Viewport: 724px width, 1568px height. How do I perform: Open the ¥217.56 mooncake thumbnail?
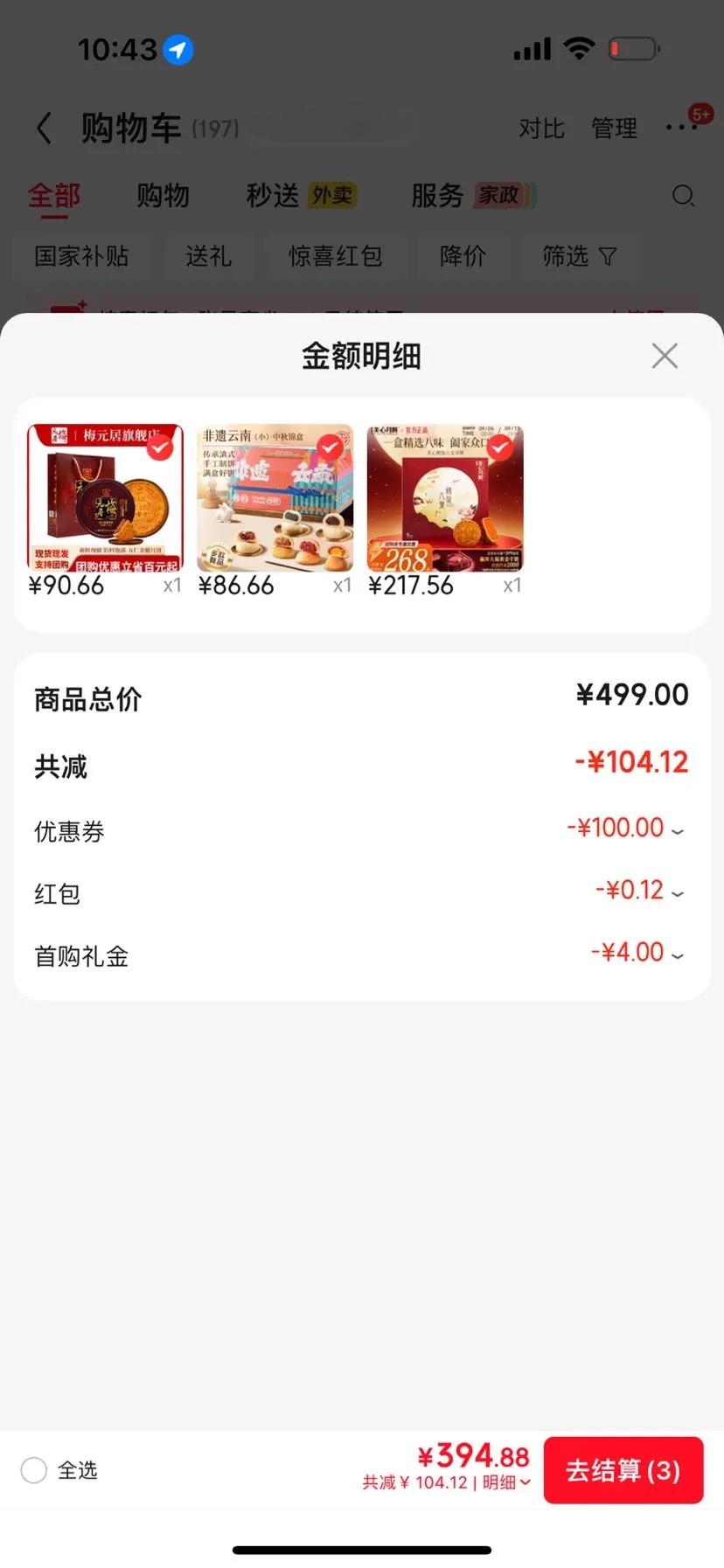pos(445,498)
